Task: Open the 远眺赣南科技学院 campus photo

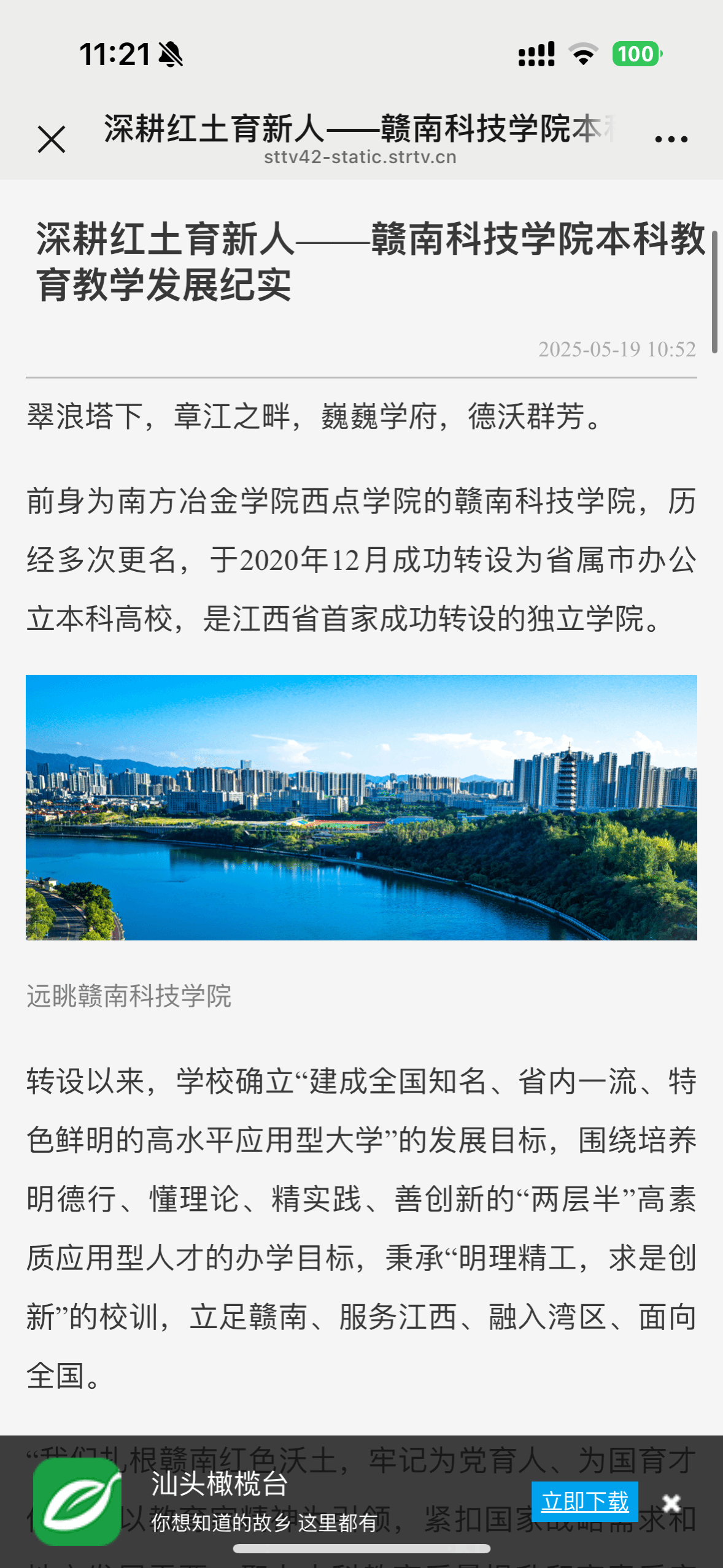Action: click(361, 807)
